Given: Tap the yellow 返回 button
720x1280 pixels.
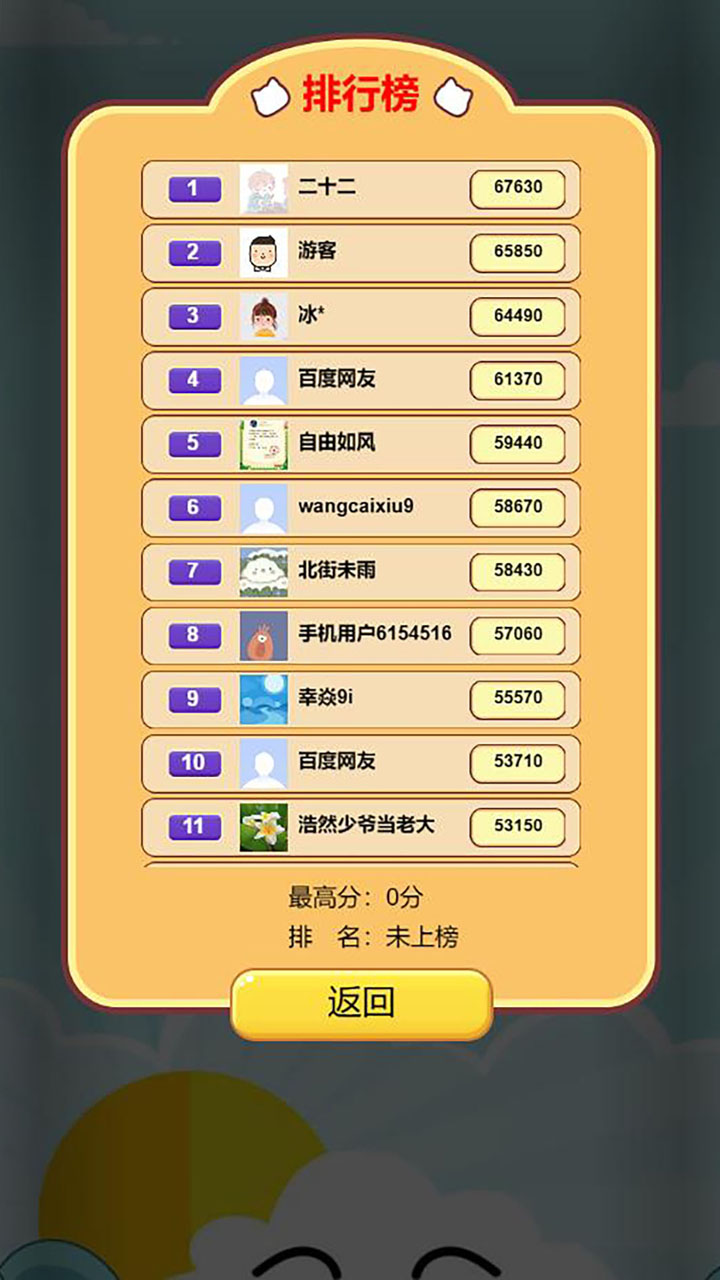Looking at the screenshot, I should tap(360, 1000).
